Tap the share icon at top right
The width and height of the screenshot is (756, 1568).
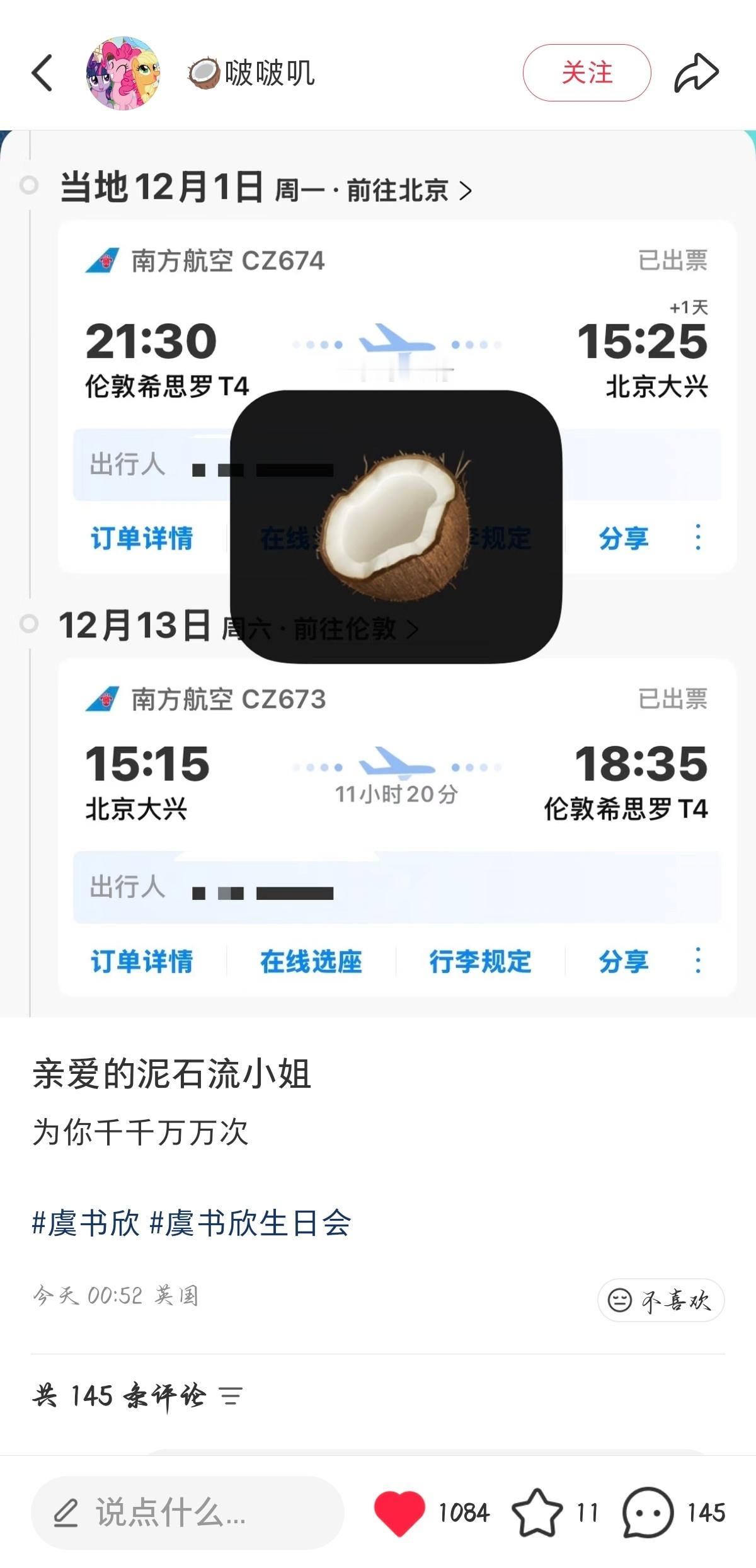(x=697, y=71)
